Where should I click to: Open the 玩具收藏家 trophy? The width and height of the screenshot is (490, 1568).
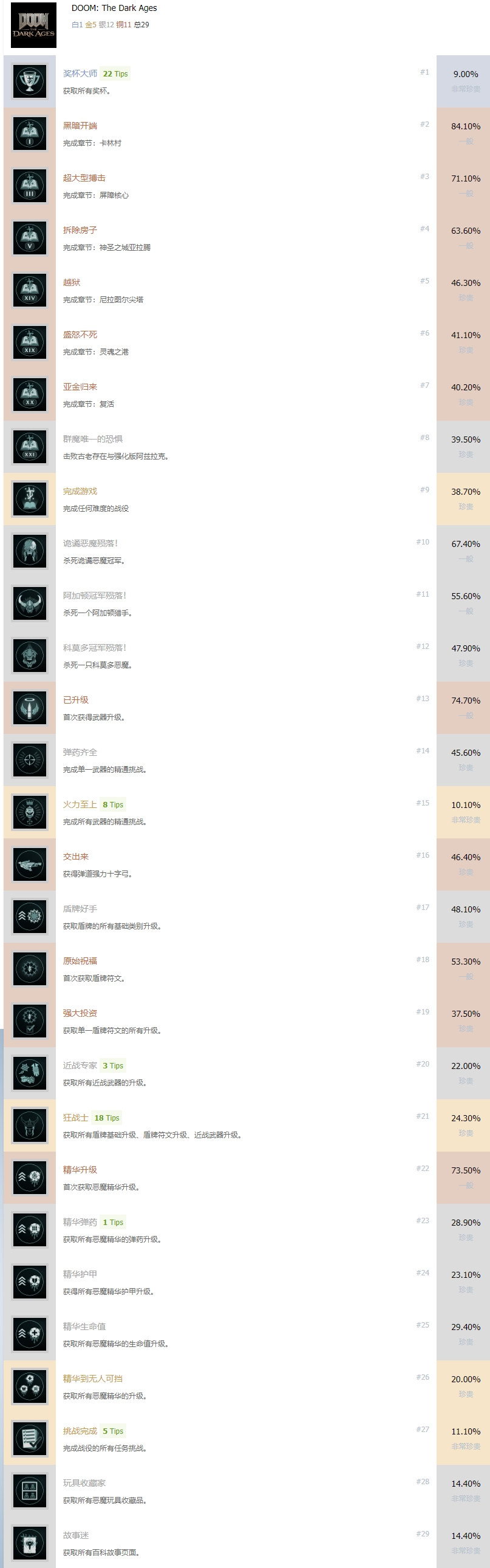(x=84, y=1483)
